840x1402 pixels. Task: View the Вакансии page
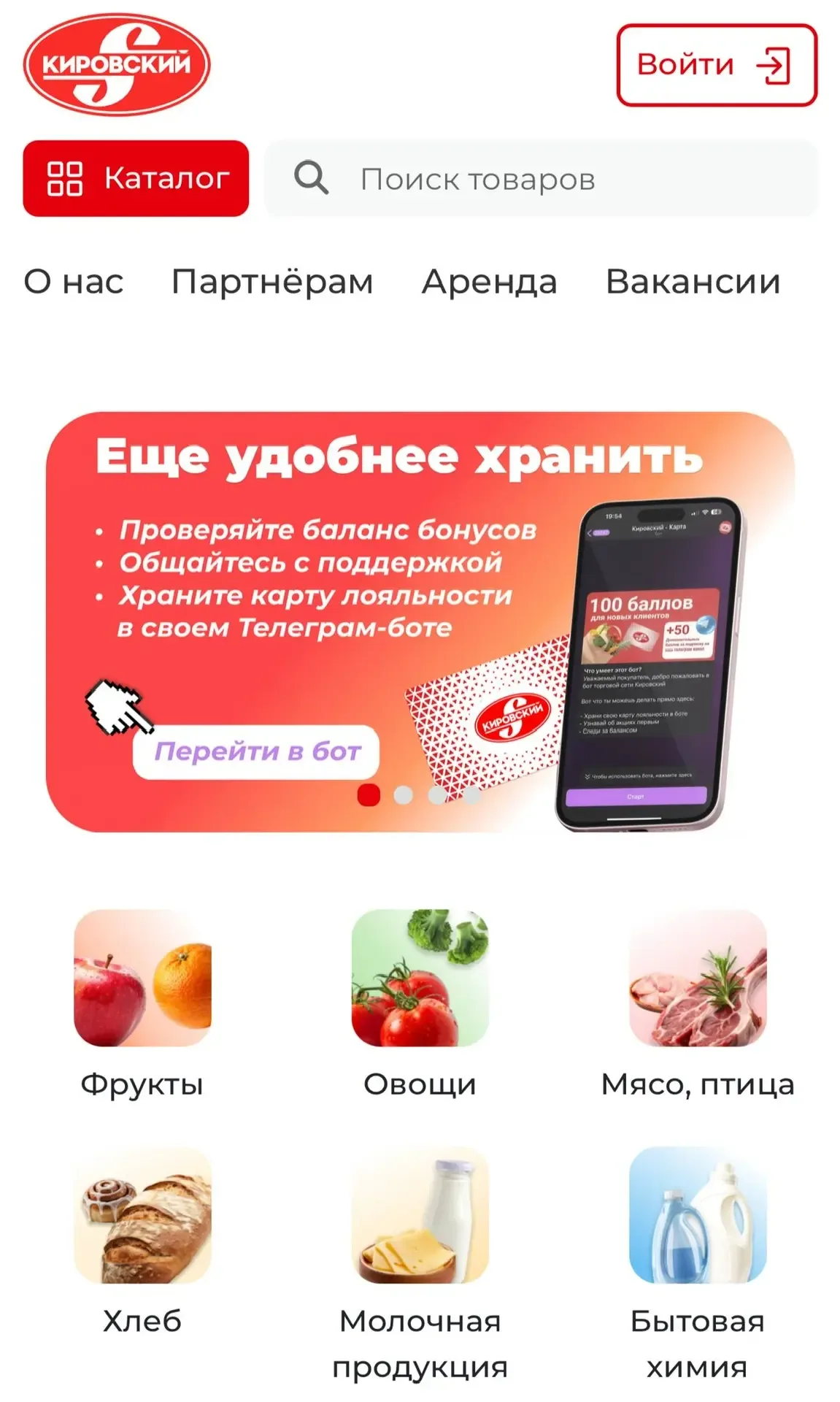coord(693,282)
